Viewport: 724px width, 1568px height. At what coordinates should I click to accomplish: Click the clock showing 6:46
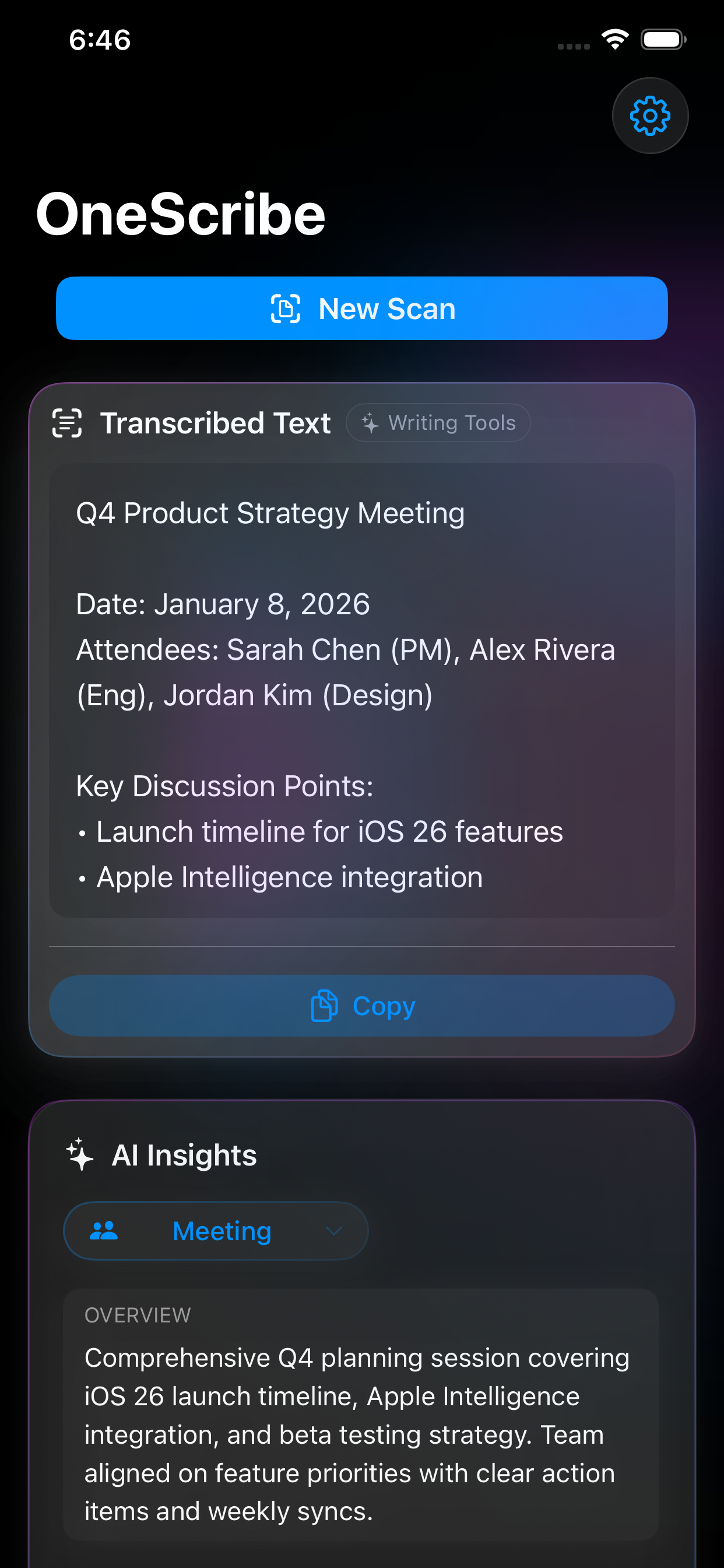(99, 39)
